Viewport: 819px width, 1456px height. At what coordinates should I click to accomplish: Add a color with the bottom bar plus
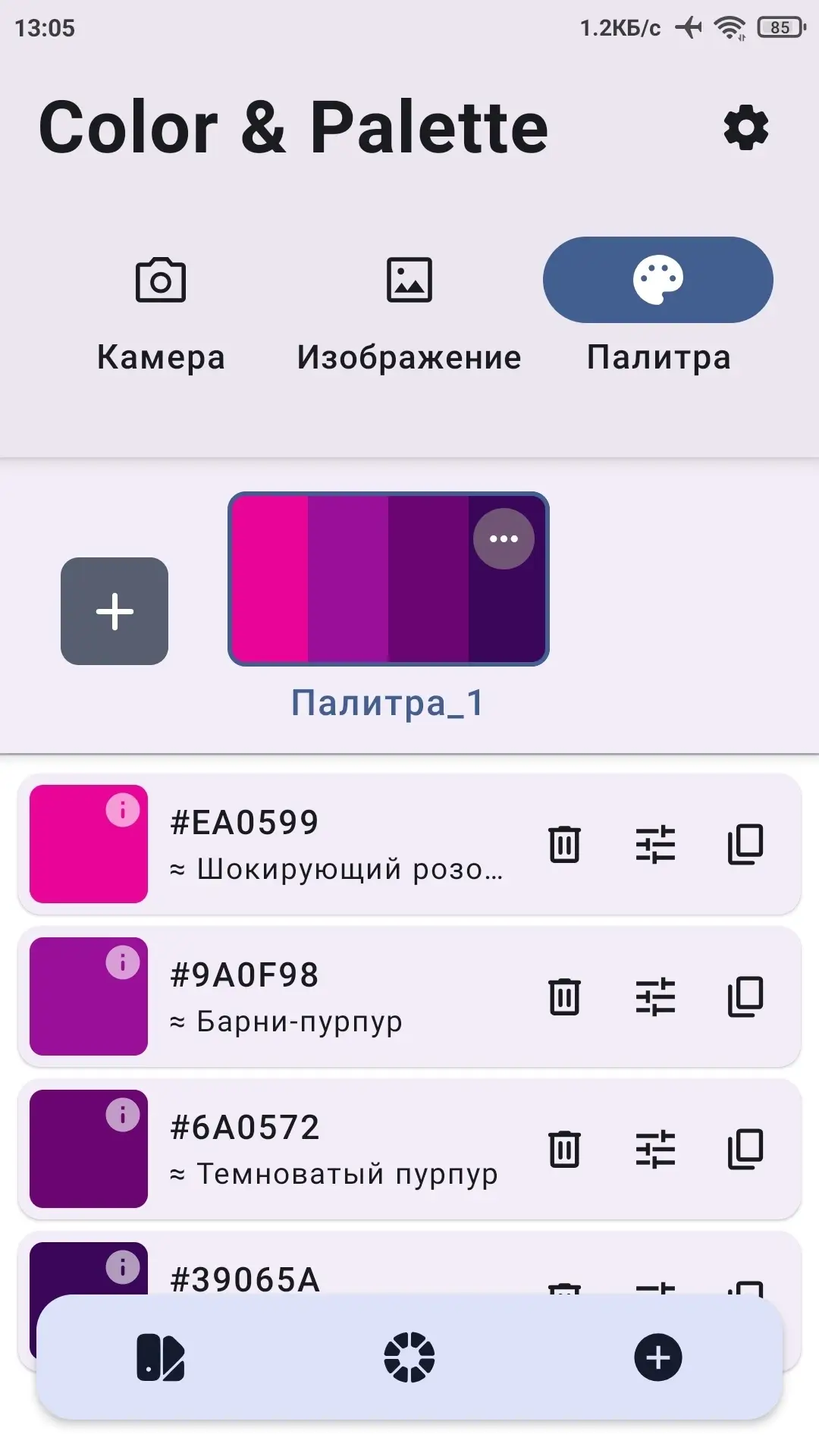click(x=658, y=1357)
